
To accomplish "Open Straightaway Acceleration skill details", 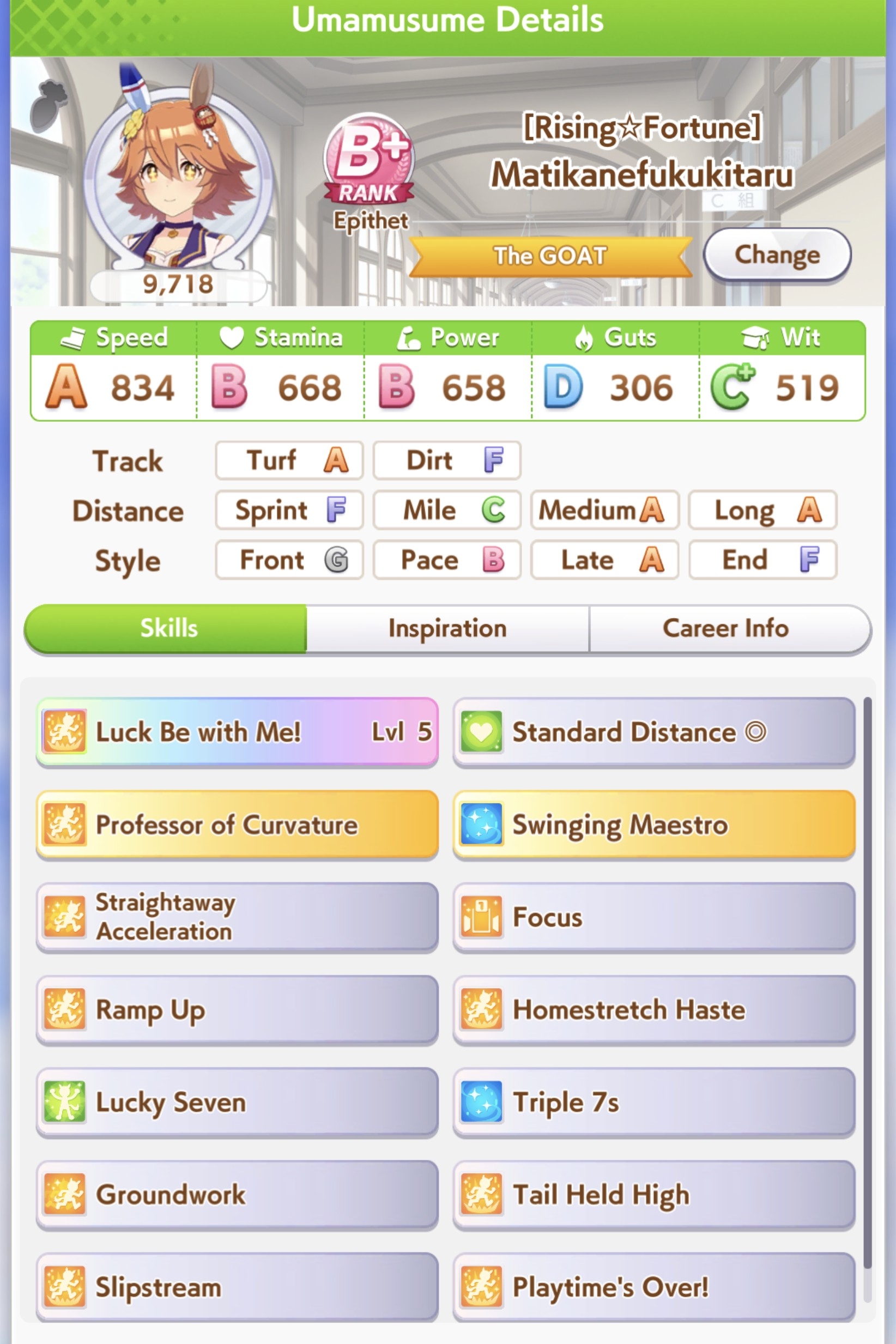I will [237, 917].
